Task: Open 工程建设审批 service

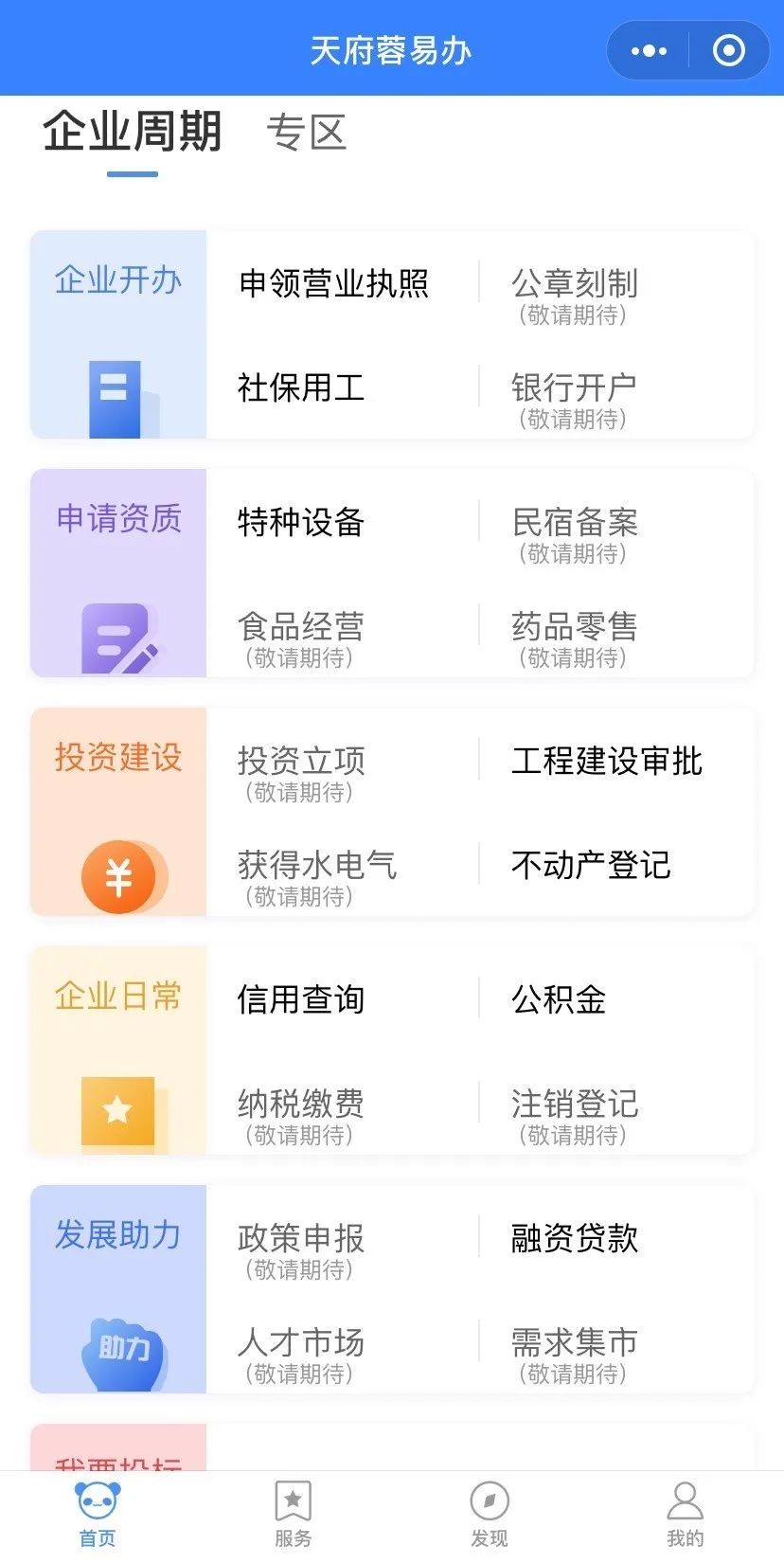Action: [x=607, y=761]
